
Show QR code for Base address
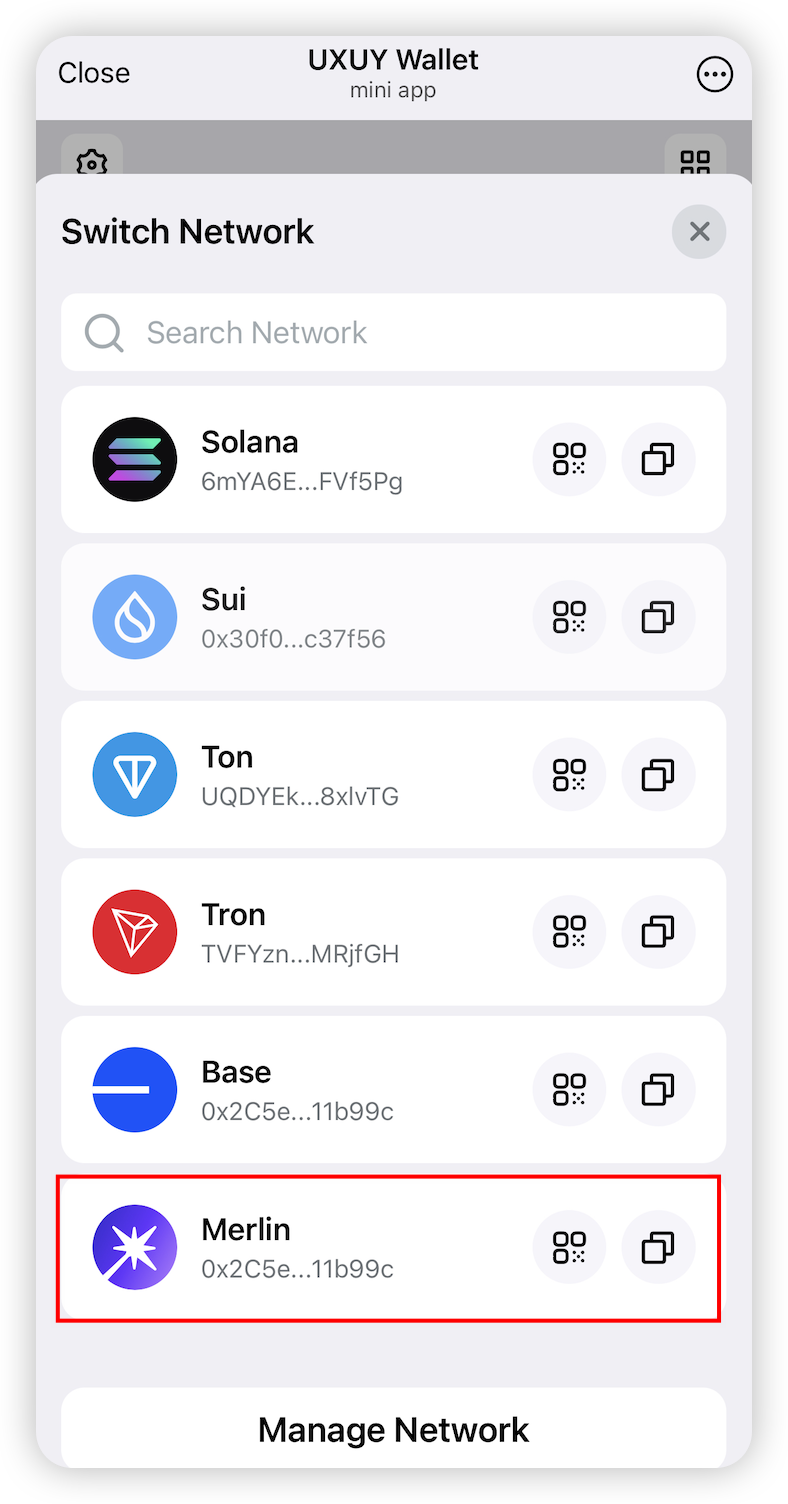click(569, 1089)
